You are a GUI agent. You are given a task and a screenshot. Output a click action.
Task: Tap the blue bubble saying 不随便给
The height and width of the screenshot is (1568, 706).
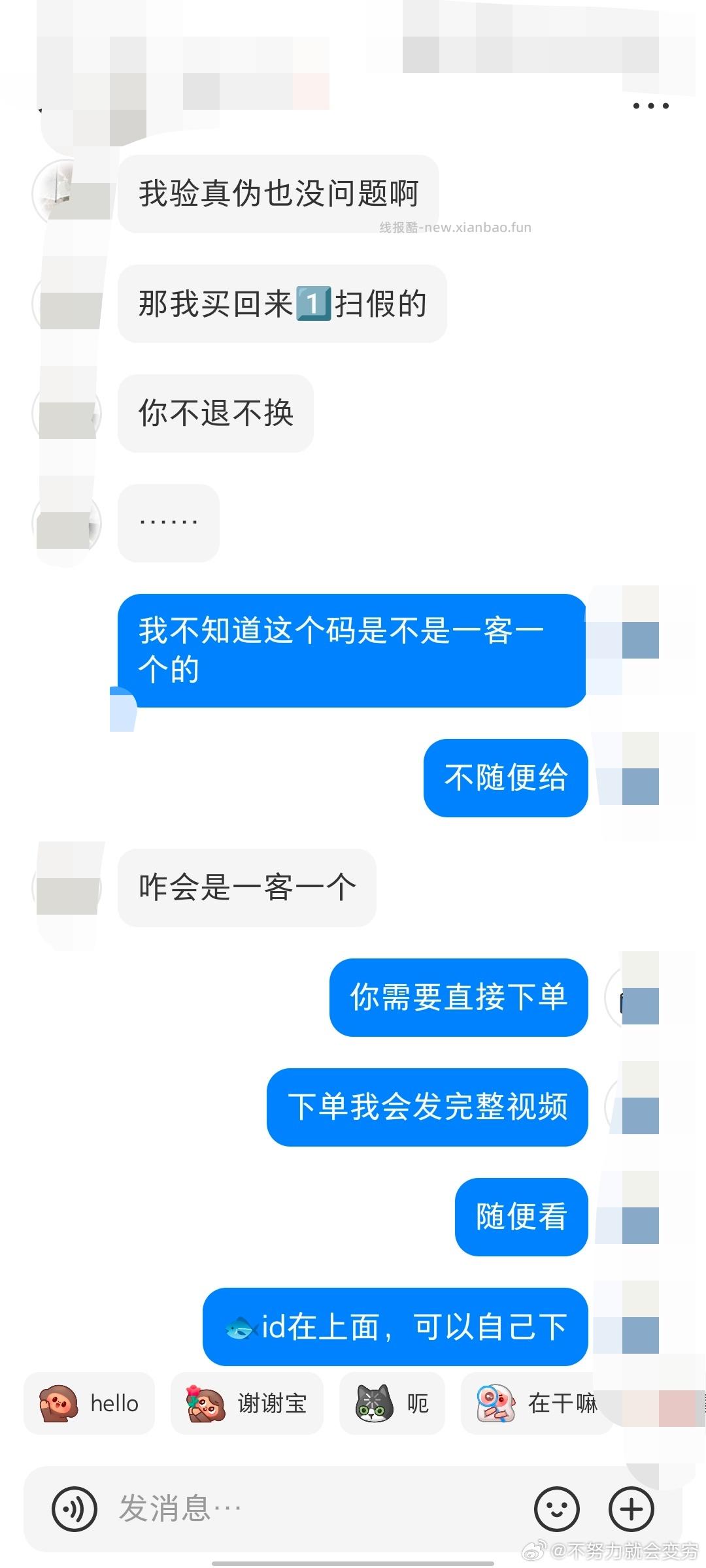click(x=505, y=777)
